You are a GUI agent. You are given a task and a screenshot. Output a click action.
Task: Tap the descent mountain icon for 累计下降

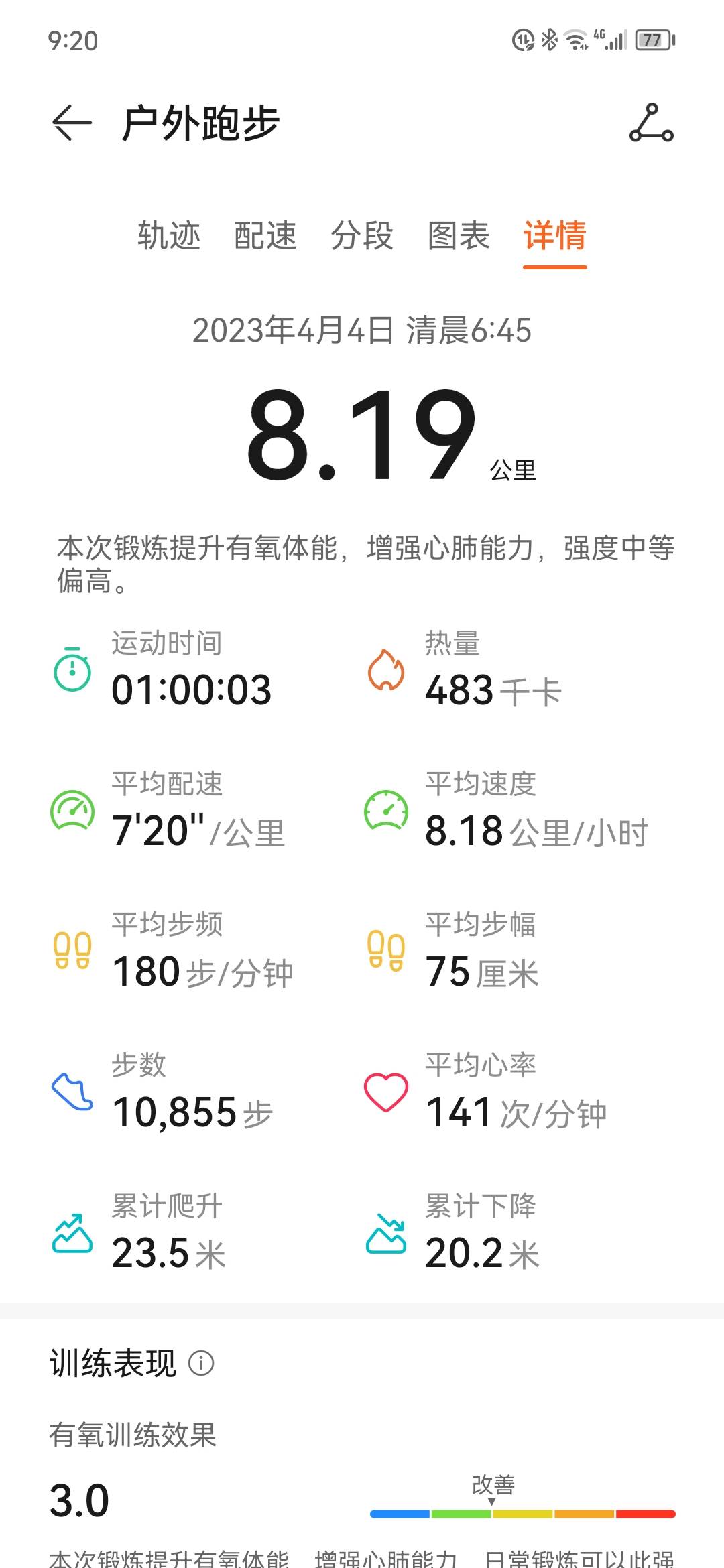tap(385, 1233)
